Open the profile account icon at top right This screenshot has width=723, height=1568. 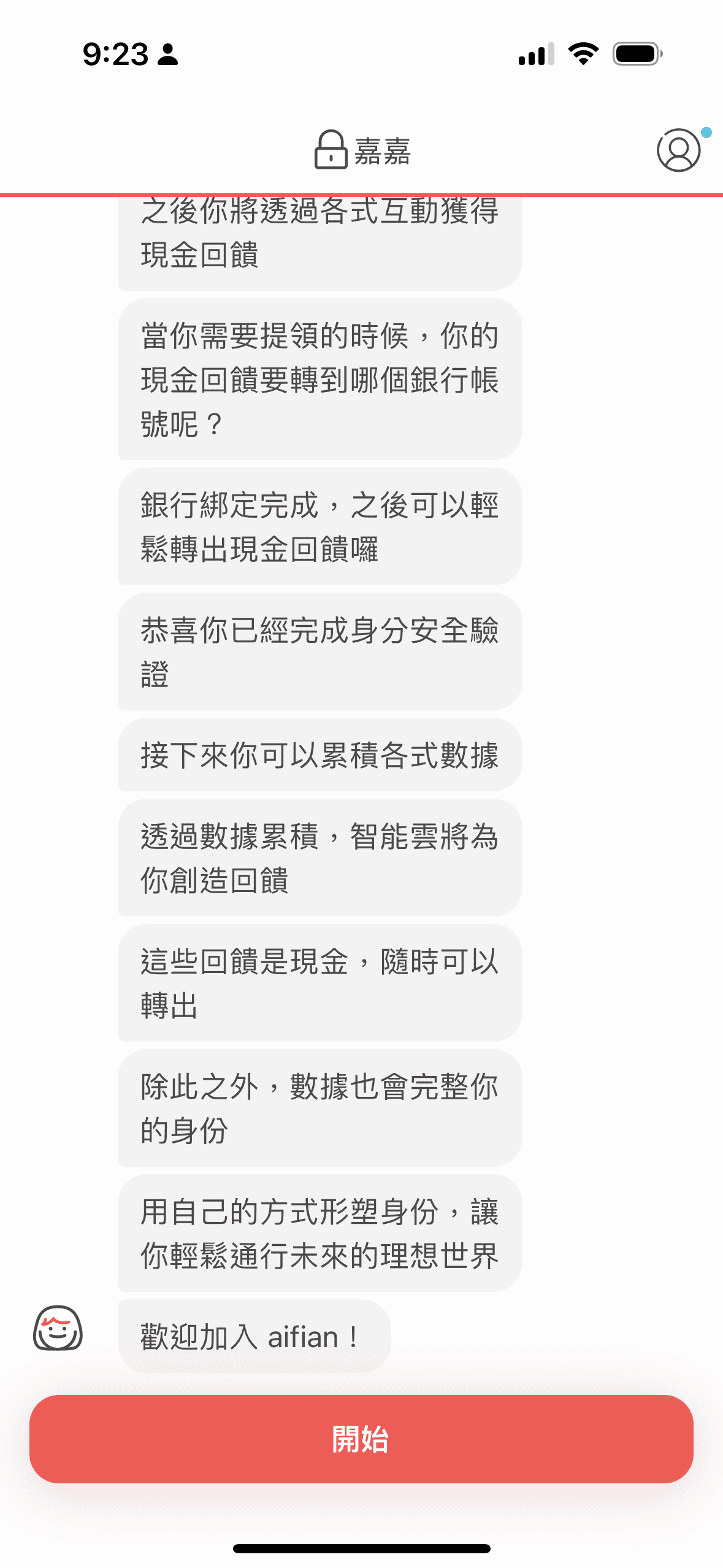click(679, 149)
